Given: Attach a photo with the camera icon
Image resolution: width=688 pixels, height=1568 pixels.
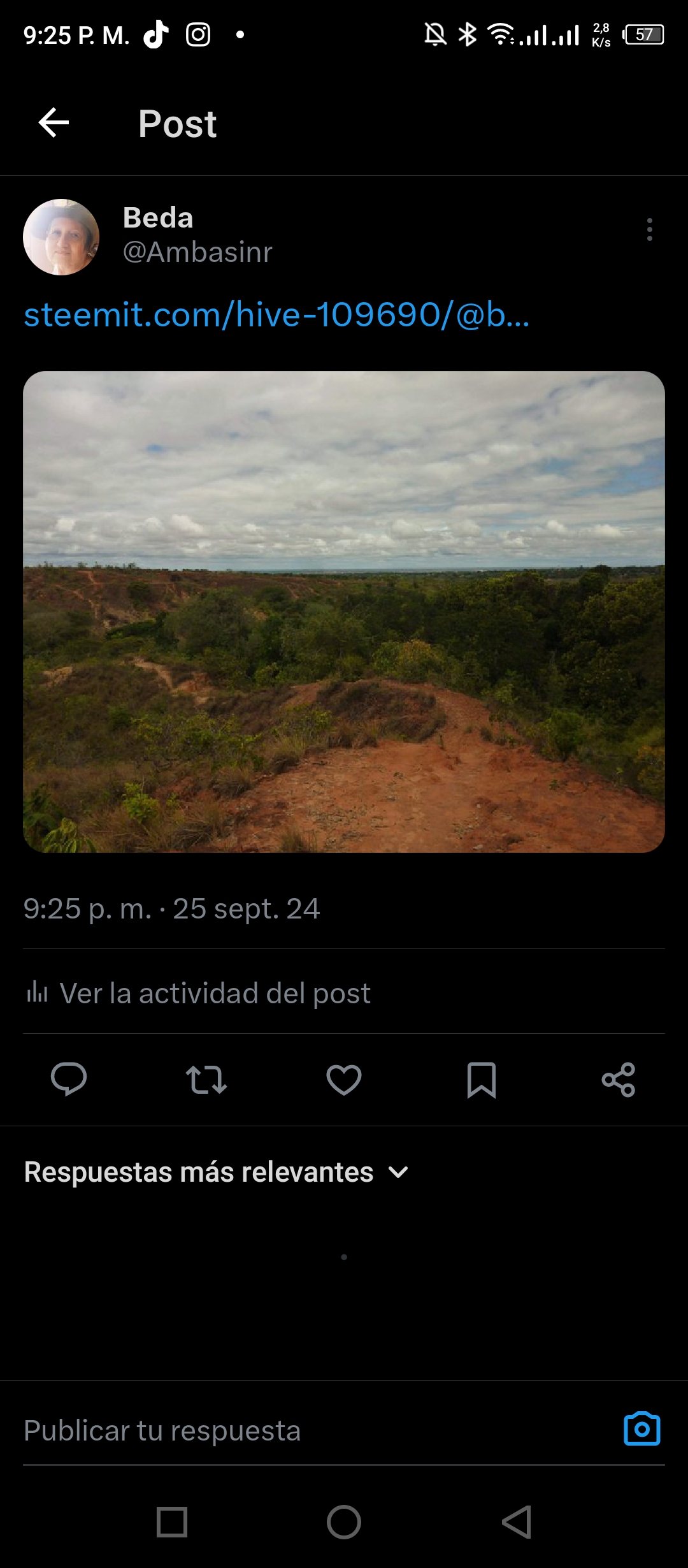Looking at the screenshot, I should (x=641, y=1428).
